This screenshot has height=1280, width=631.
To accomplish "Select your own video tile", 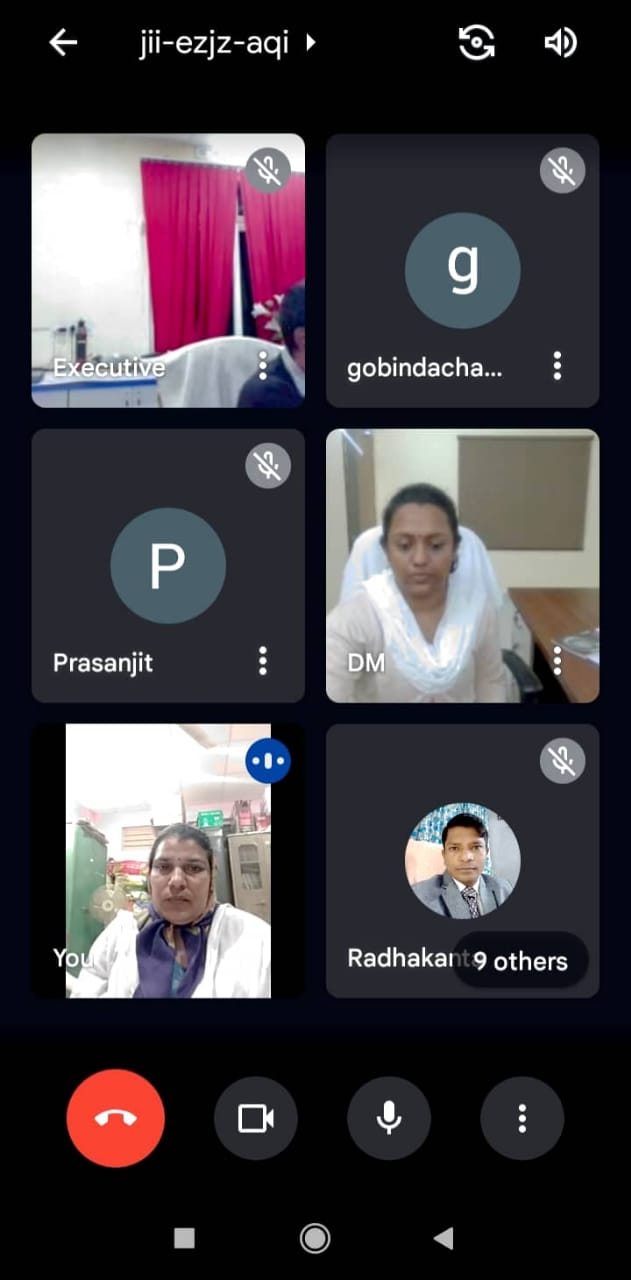I will [x=168, y=860].
